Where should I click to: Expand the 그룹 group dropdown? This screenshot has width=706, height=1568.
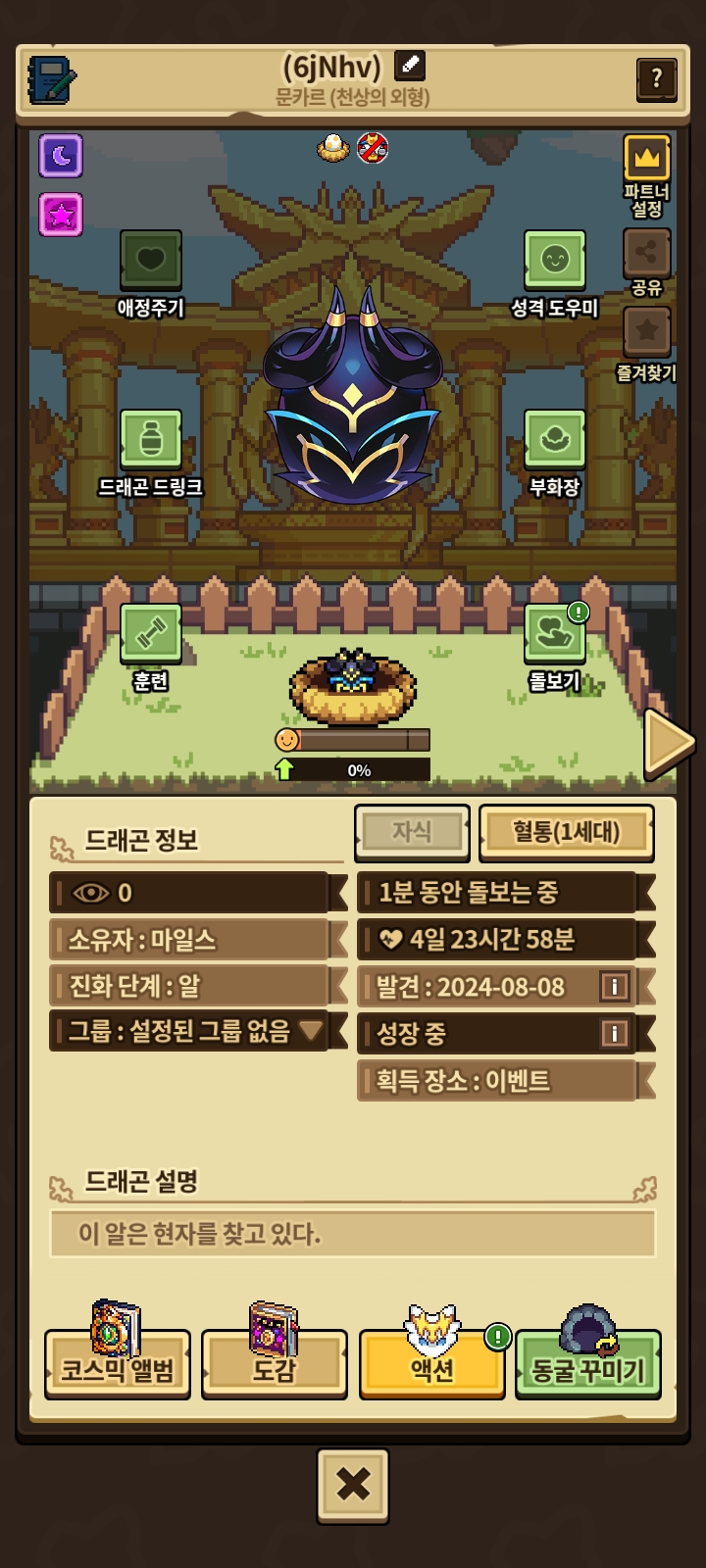point(311,1031)
